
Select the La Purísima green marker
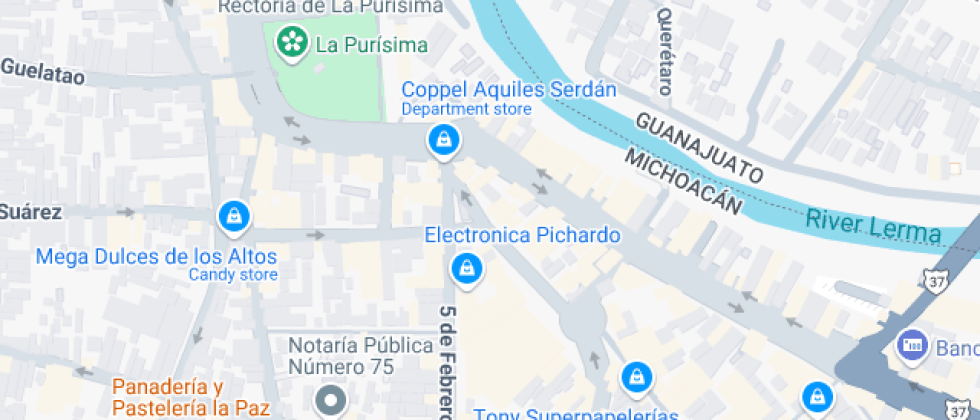[293, 42]
